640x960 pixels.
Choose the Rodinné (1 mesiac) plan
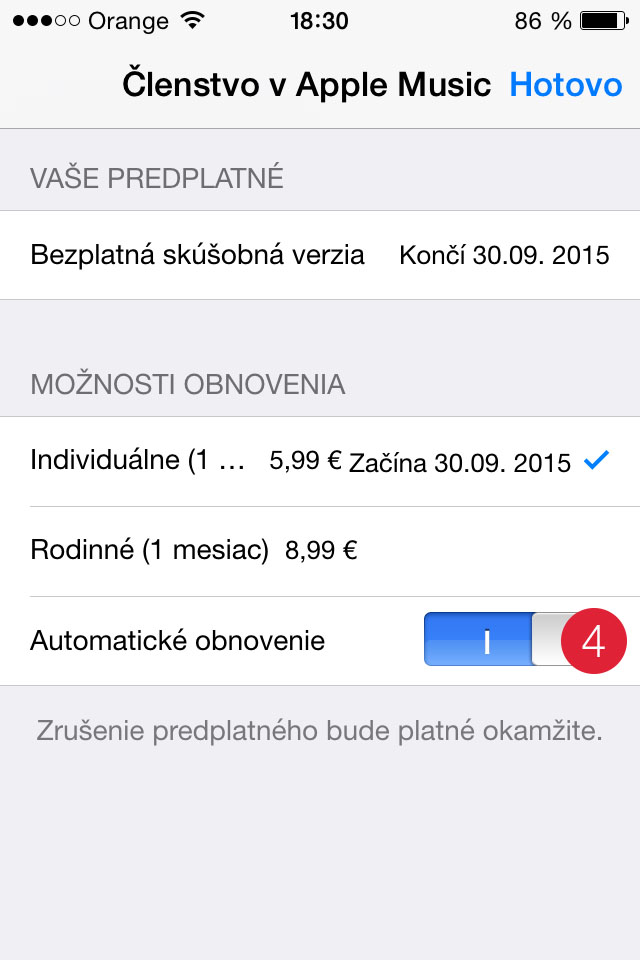pyautogui.click(x=320, y=551)
